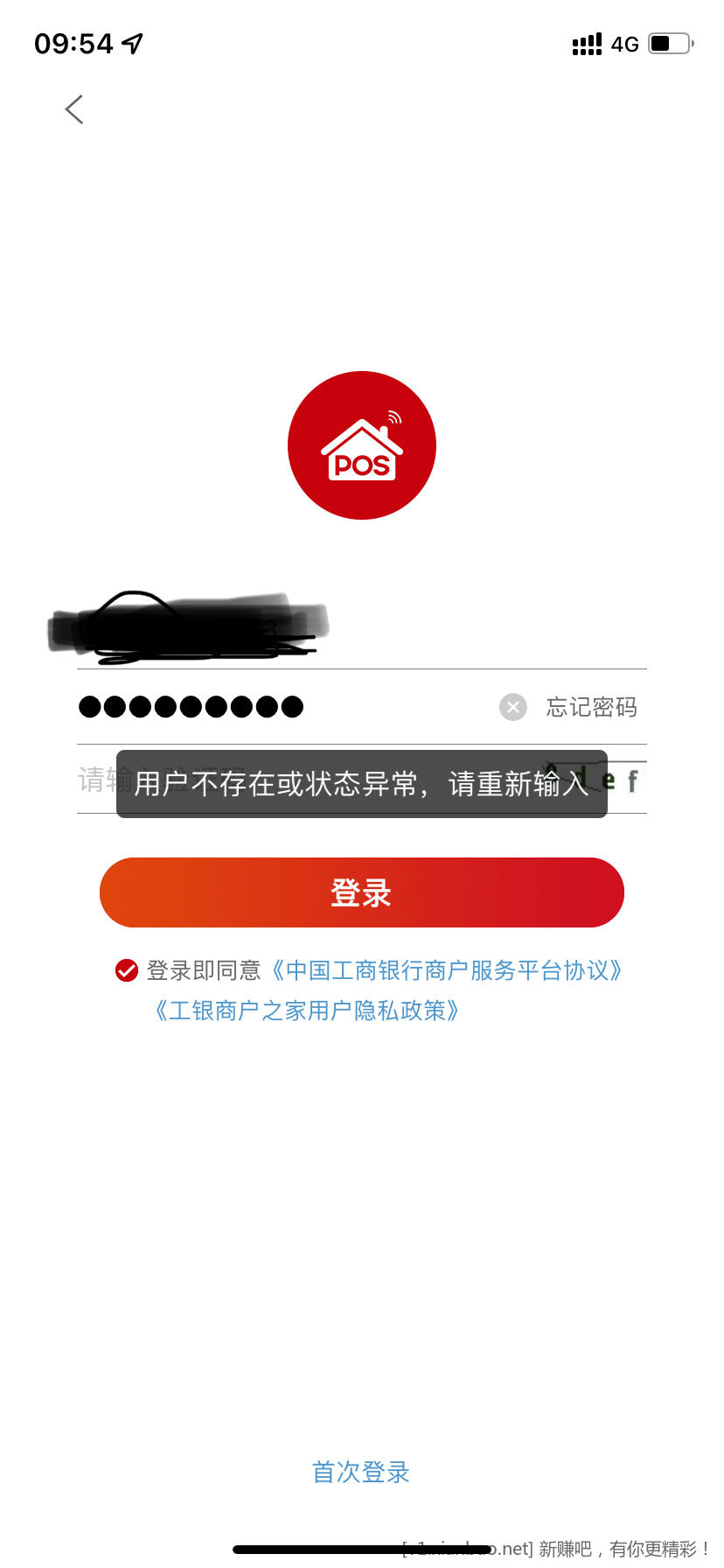The height and width of the screenshot is (1568, 724).
Task: Open 《中国工商银行商户服务平台协议》
Action: coord(446,970)
